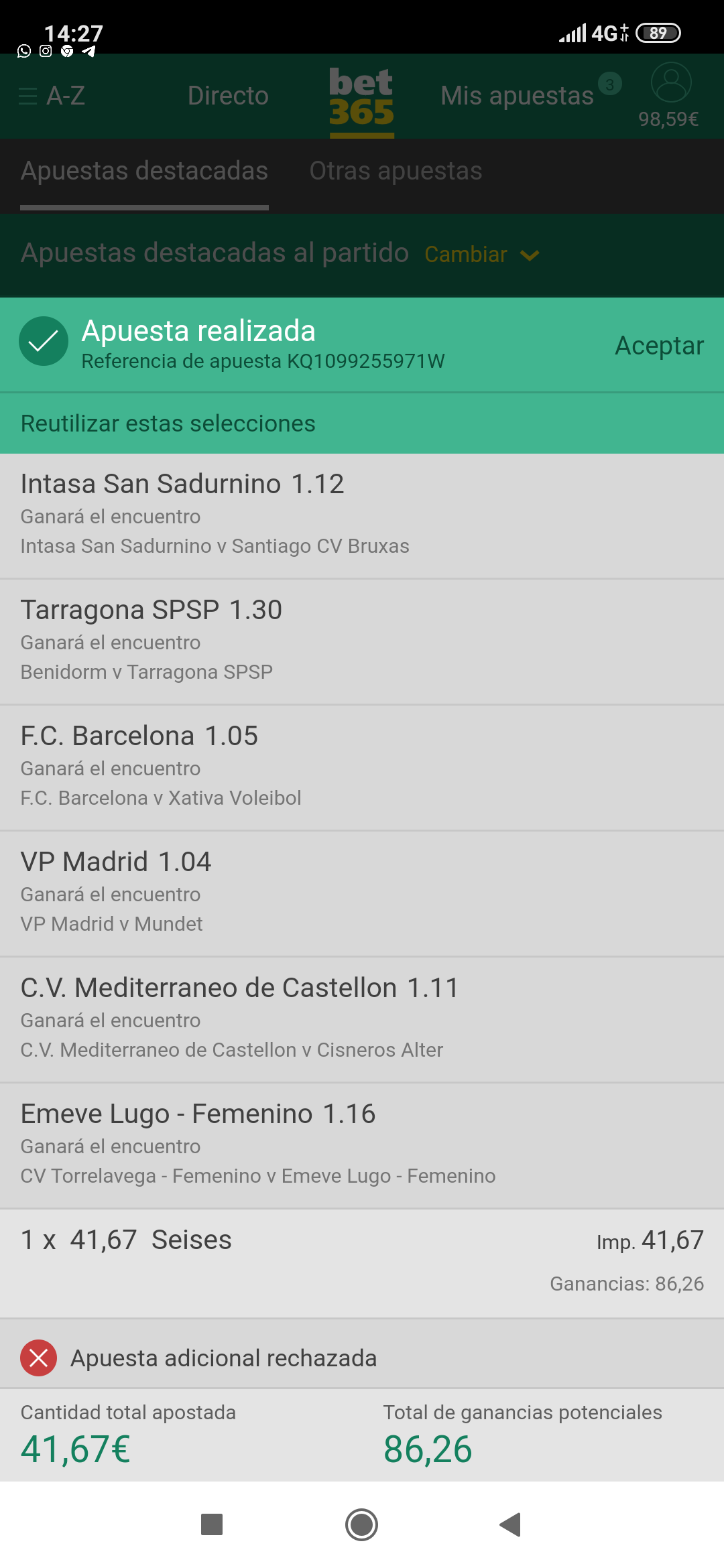Choose Reutilizar estas selecciones
Screen dimensions: 724x1568
(x=168, y=423)
